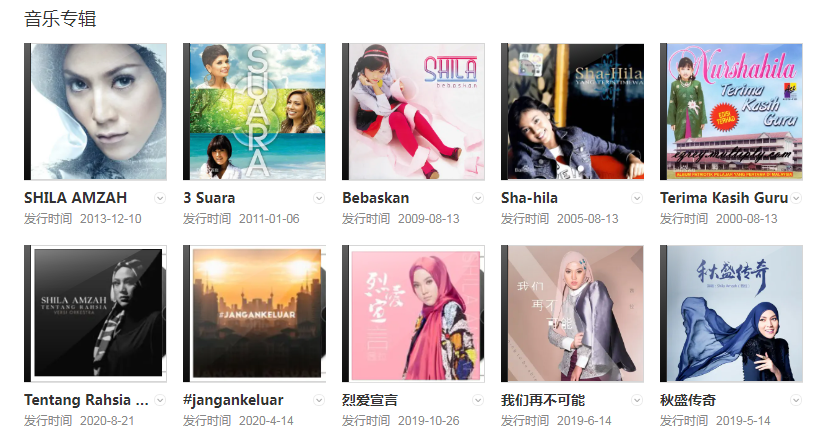The height and width of the screenshot is (437, 829).
Task: Open the Bebaskan album cover
Action: 413,111
